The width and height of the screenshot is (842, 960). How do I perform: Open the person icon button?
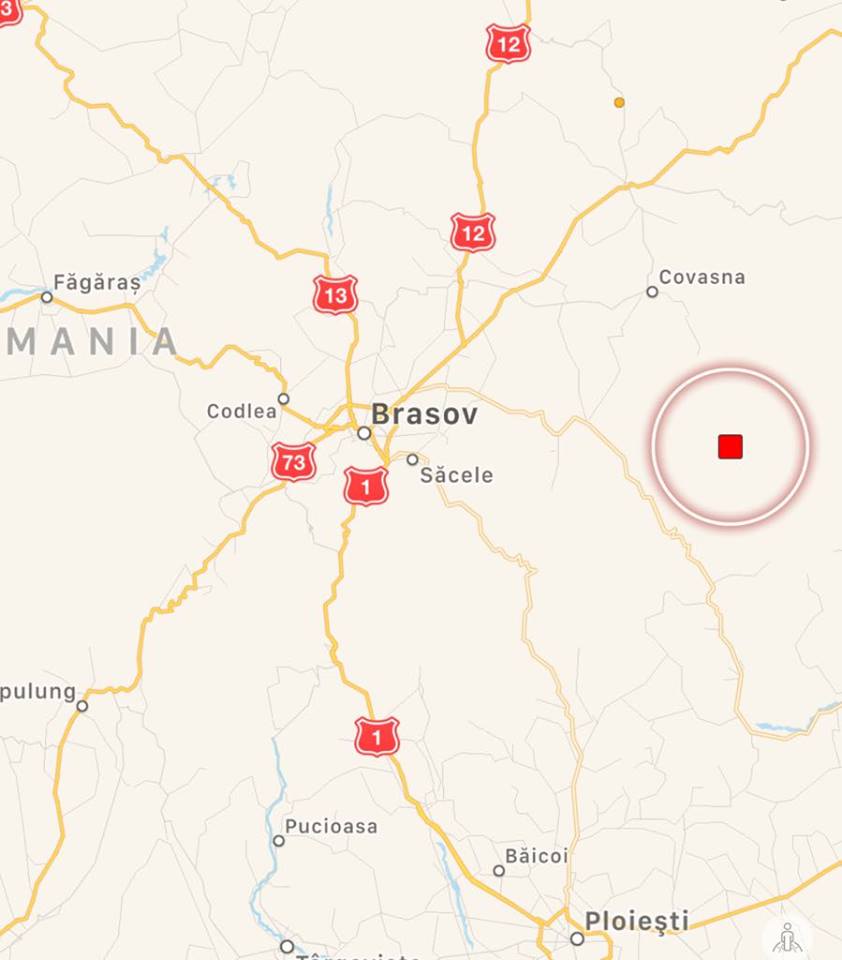click(787, 936)
